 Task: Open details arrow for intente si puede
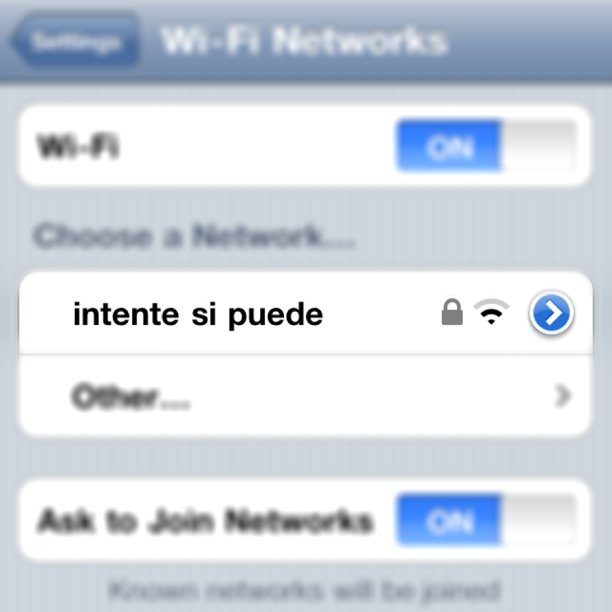coord(551,314)
